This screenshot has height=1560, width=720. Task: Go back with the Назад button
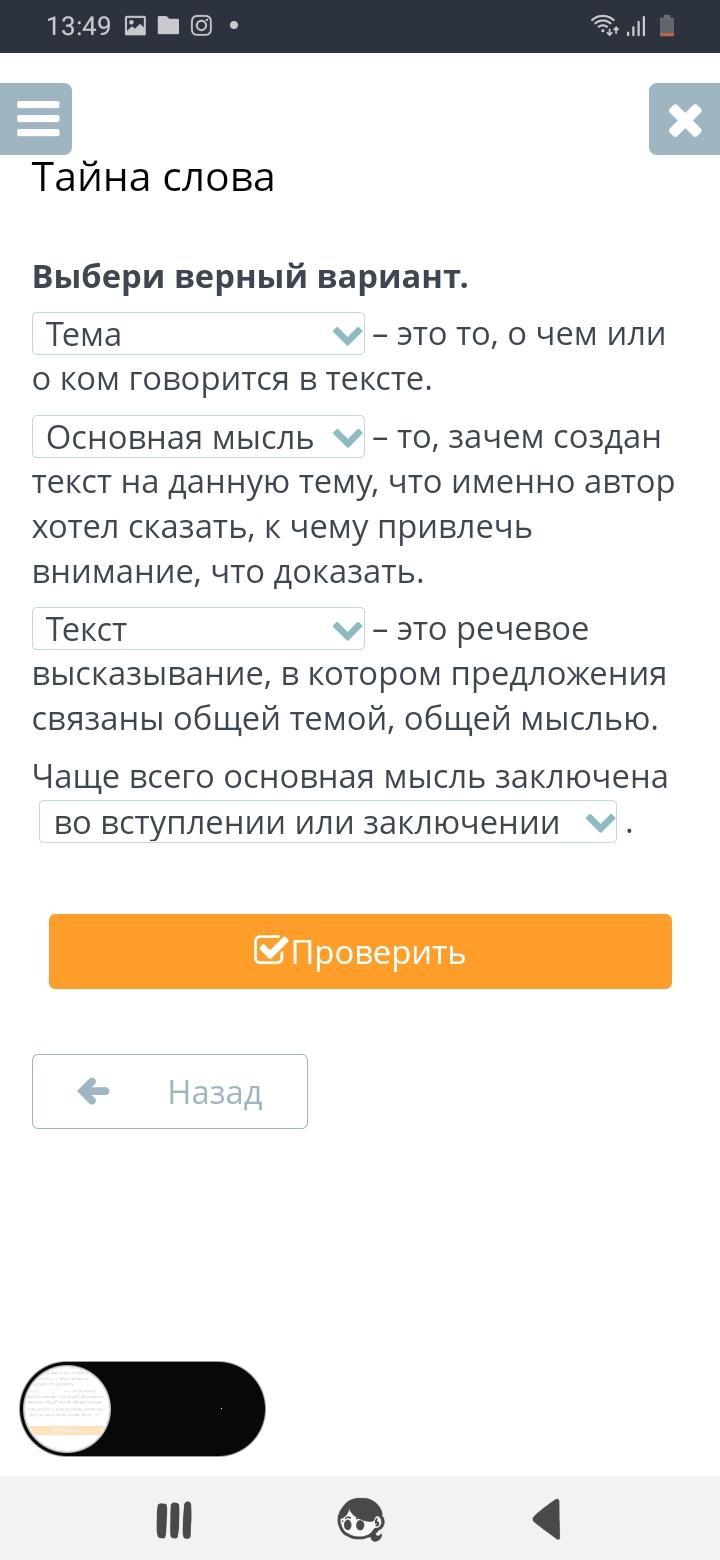170,1091
